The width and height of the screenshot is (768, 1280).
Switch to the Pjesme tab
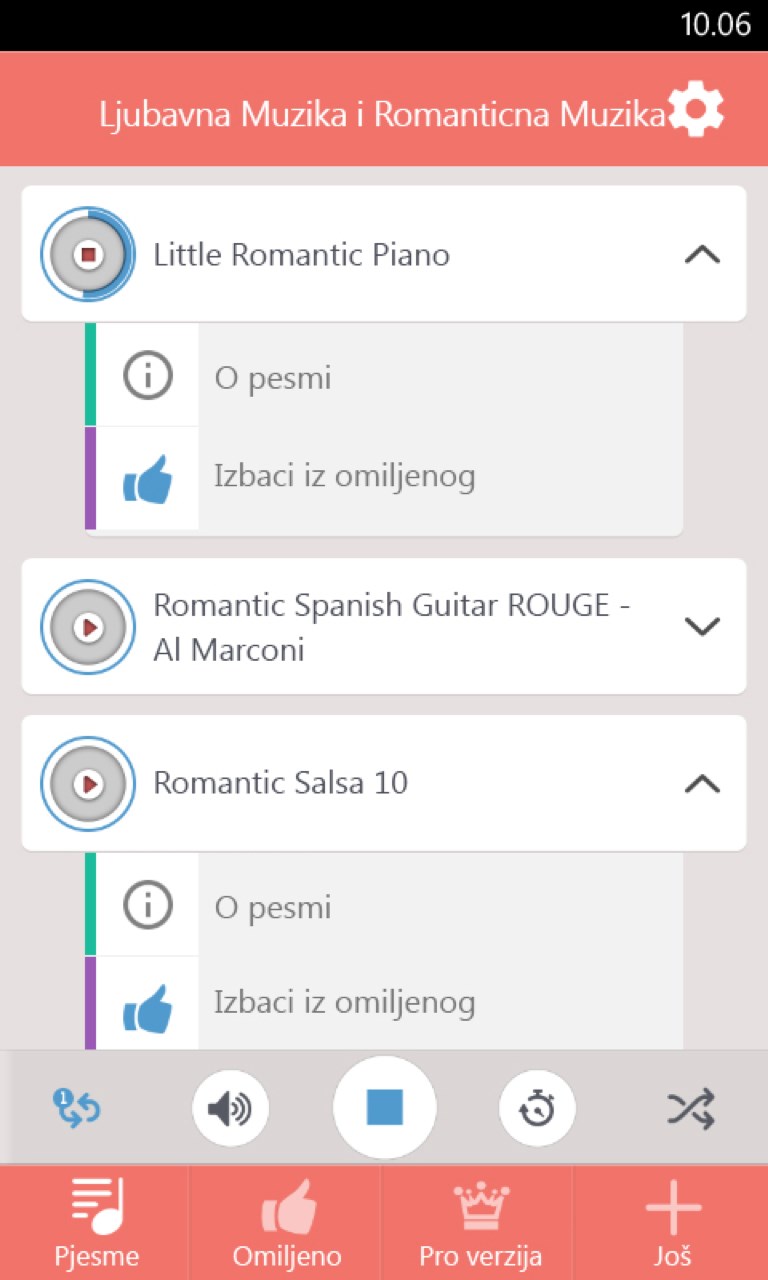[x=95, y=1222]
